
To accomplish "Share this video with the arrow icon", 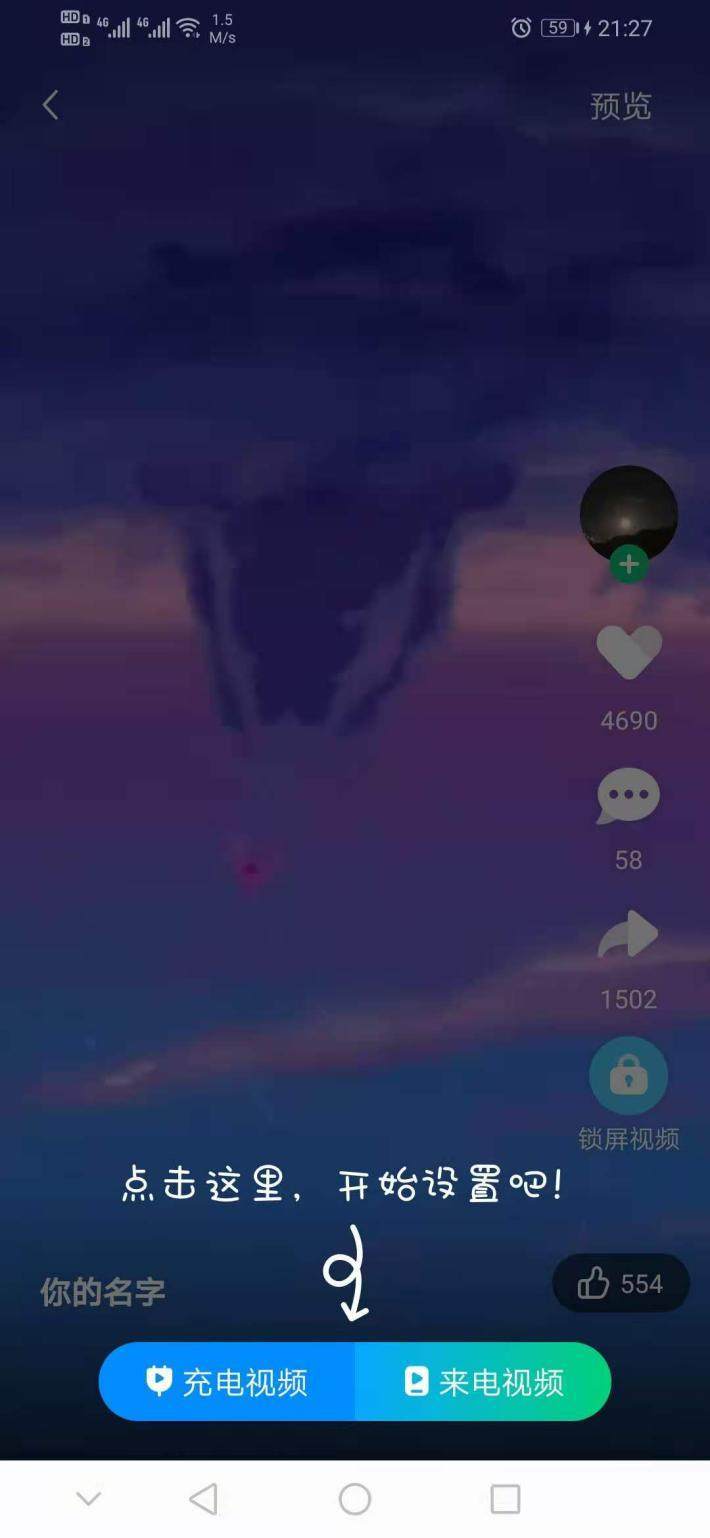I will coord(628,935).
